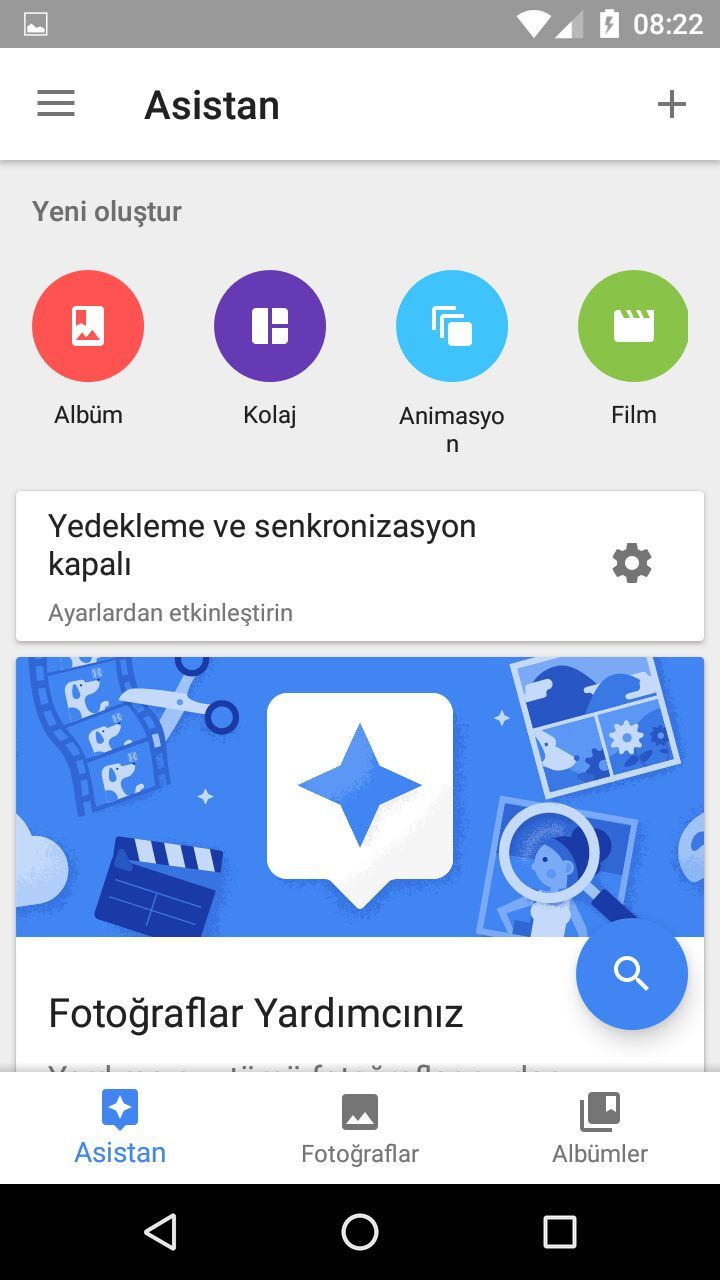This screenshot has height=1280, width=720.
Task: Create a new Film
Action: click(633, 326)
